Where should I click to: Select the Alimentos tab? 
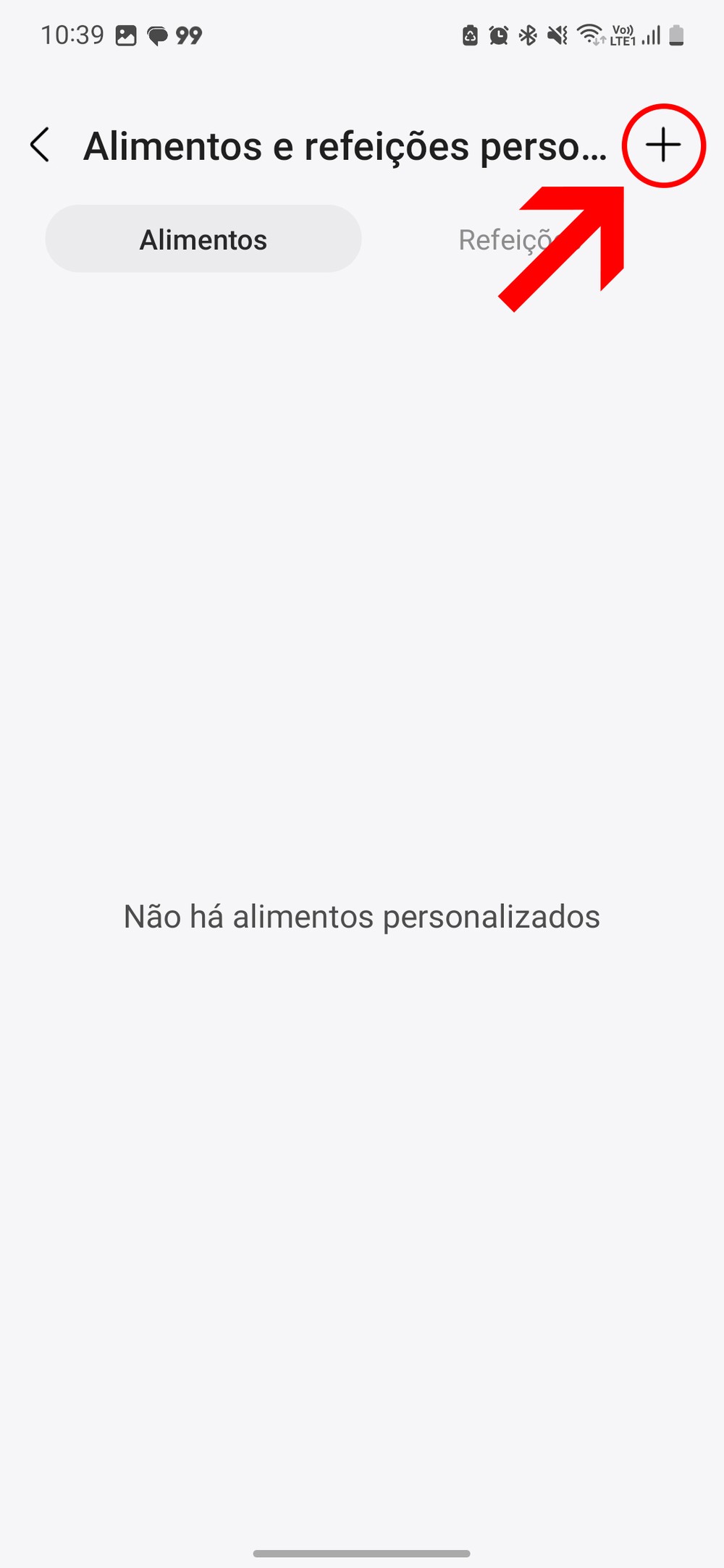[x=203, y=240]
